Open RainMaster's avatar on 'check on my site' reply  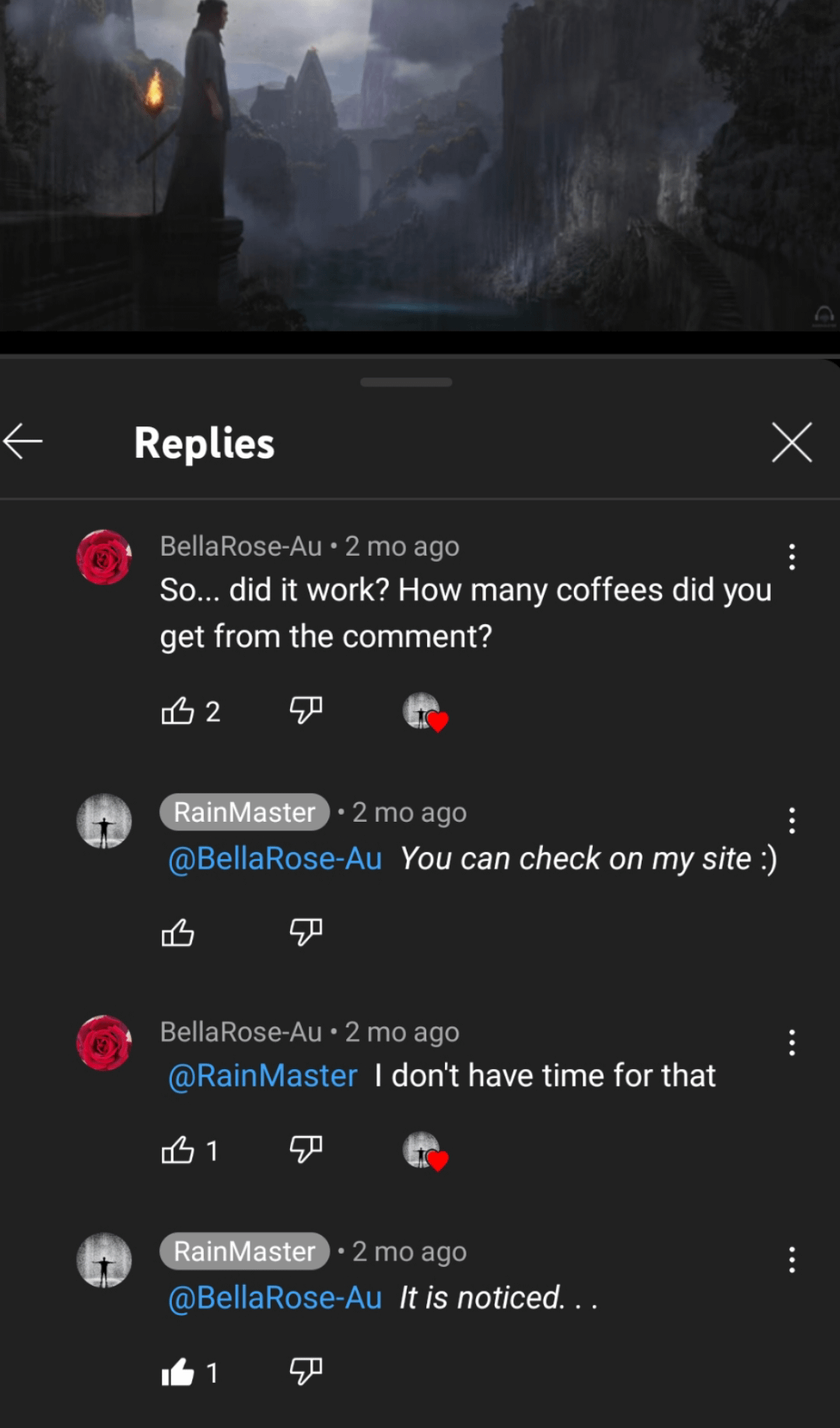click(x=104, y=821)
